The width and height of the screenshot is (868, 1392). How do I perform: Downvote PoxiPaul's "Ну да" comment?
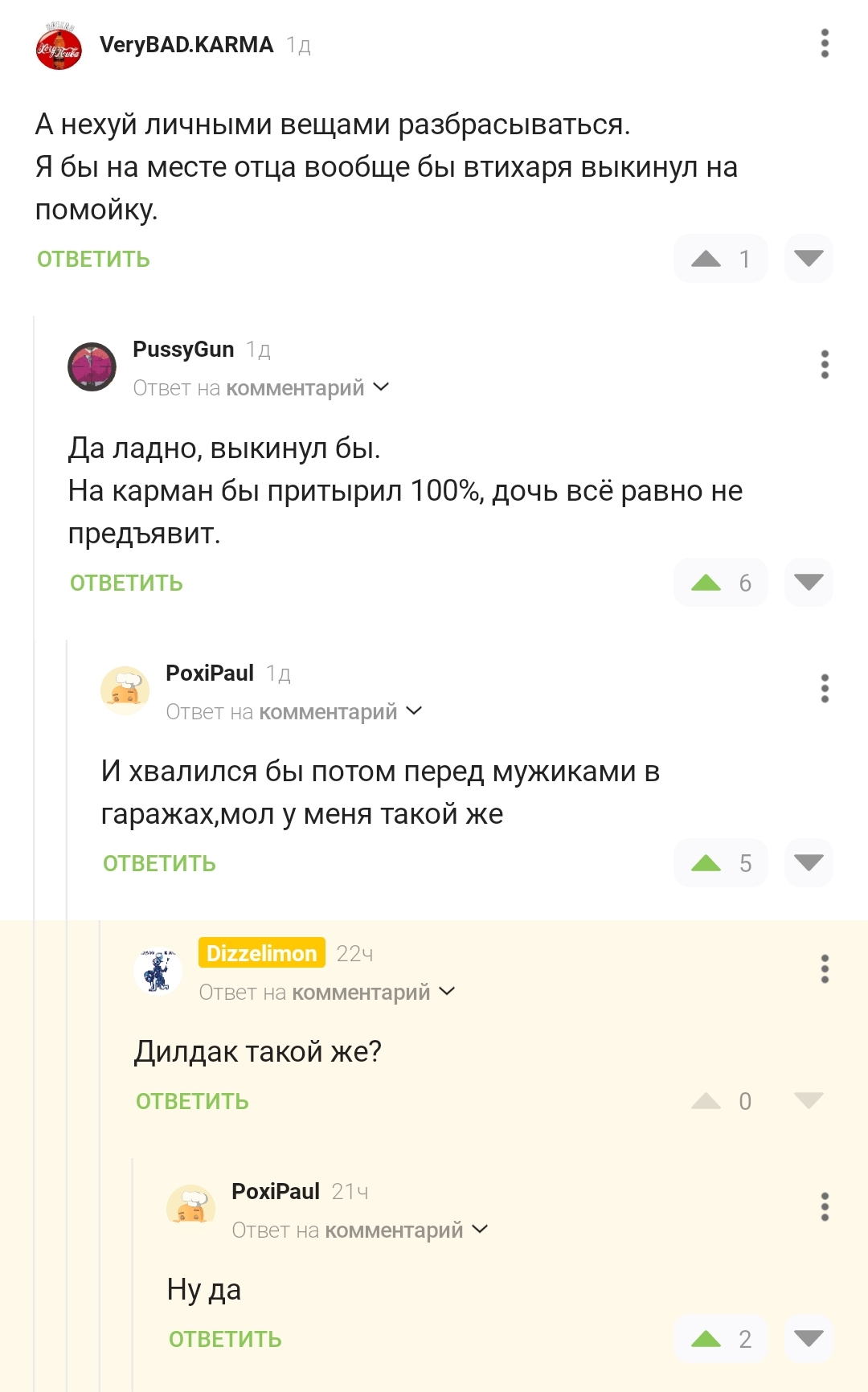click(x=809, y=1338)
